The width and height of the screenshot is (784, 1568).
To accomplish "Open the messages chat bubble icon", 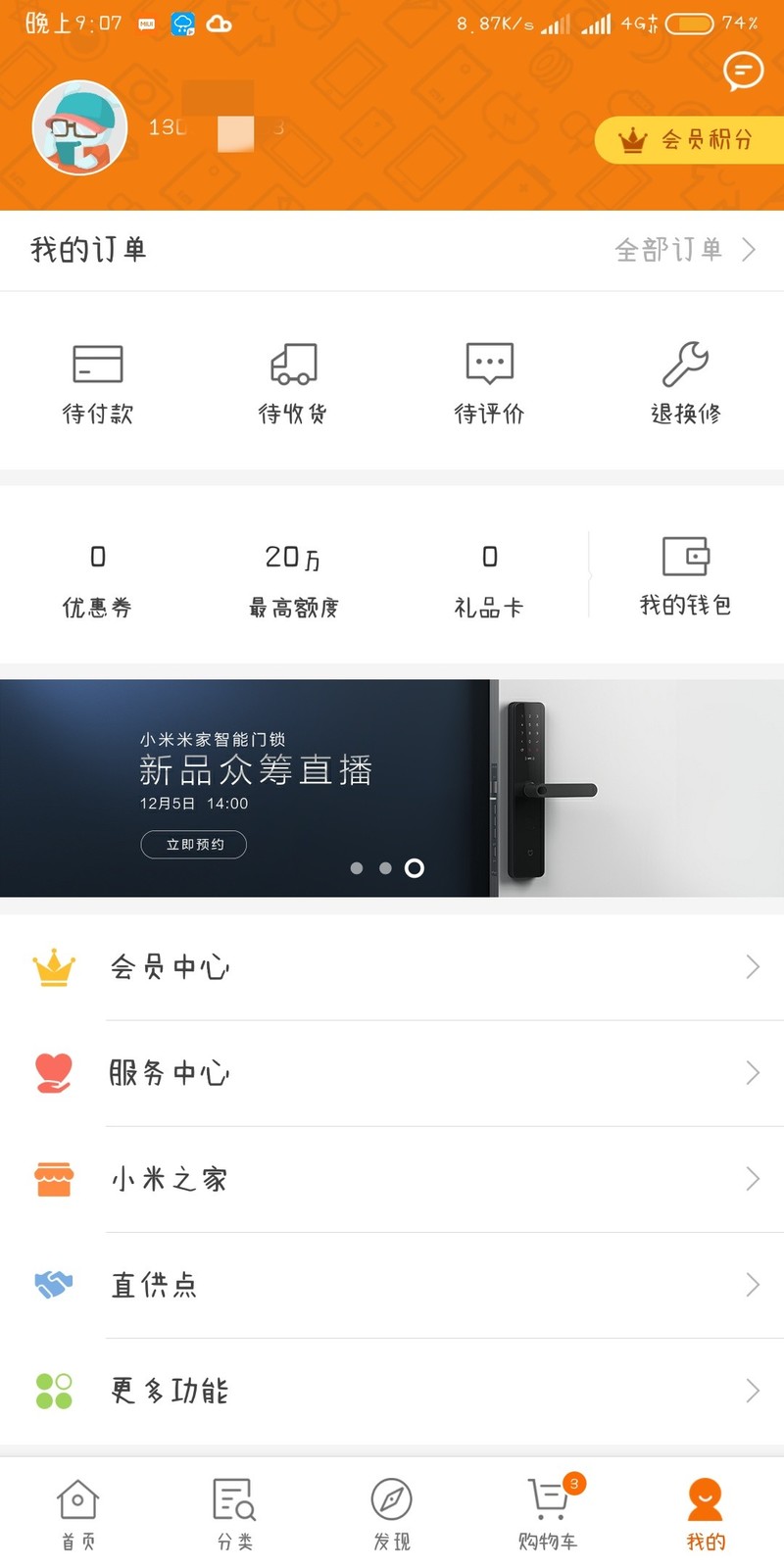I will 743,71.
